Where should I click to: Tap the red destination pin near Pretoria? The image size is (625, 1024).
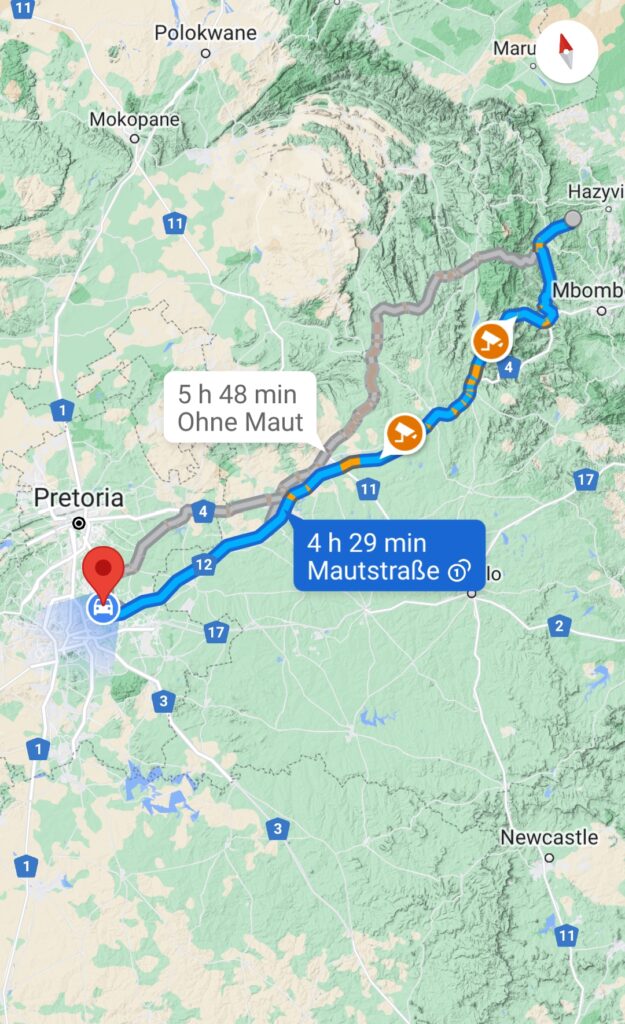point(103,573)
